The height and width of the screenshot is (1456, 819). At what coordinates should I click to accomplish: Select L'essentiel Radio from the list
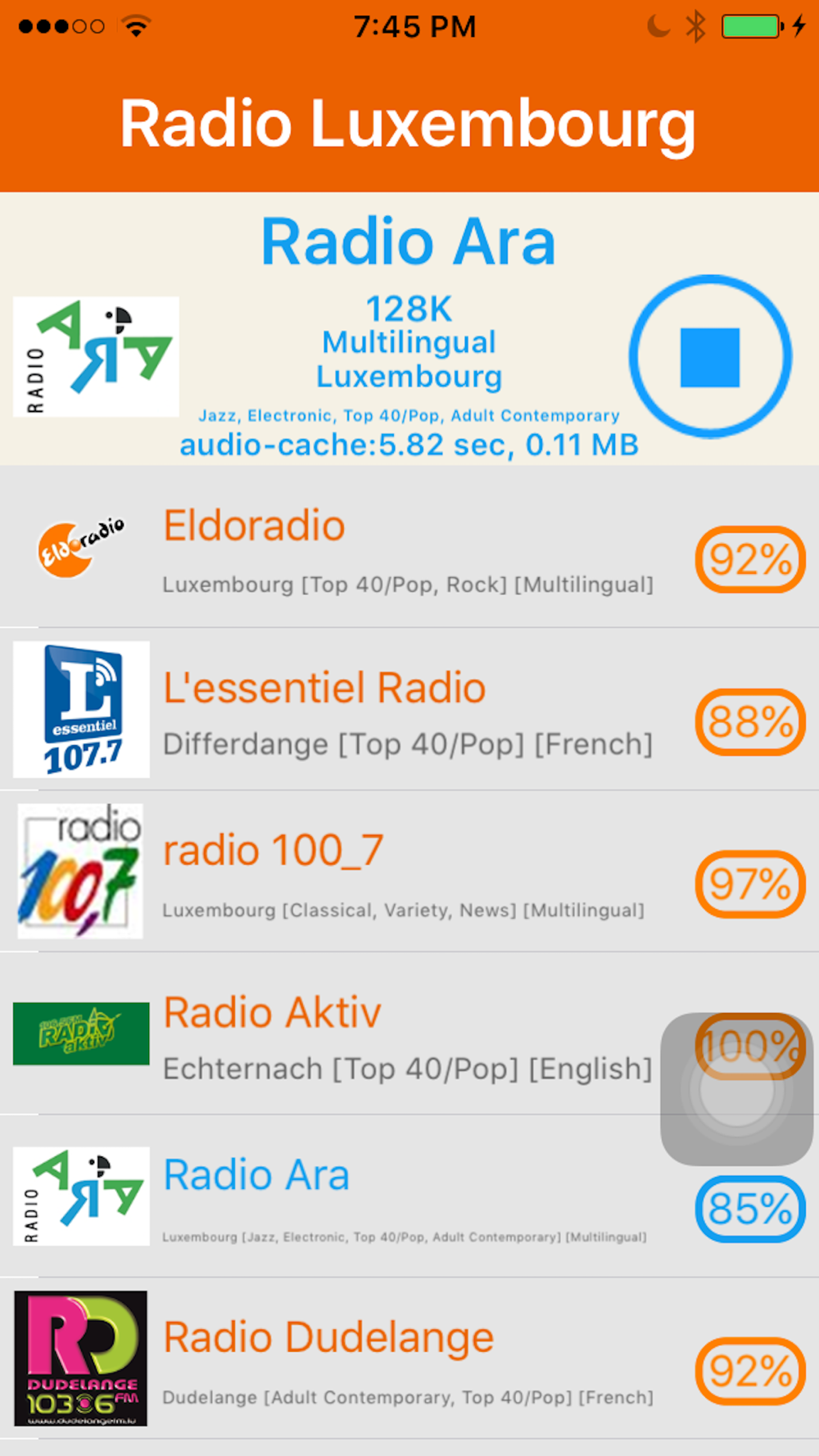[409, 709]
